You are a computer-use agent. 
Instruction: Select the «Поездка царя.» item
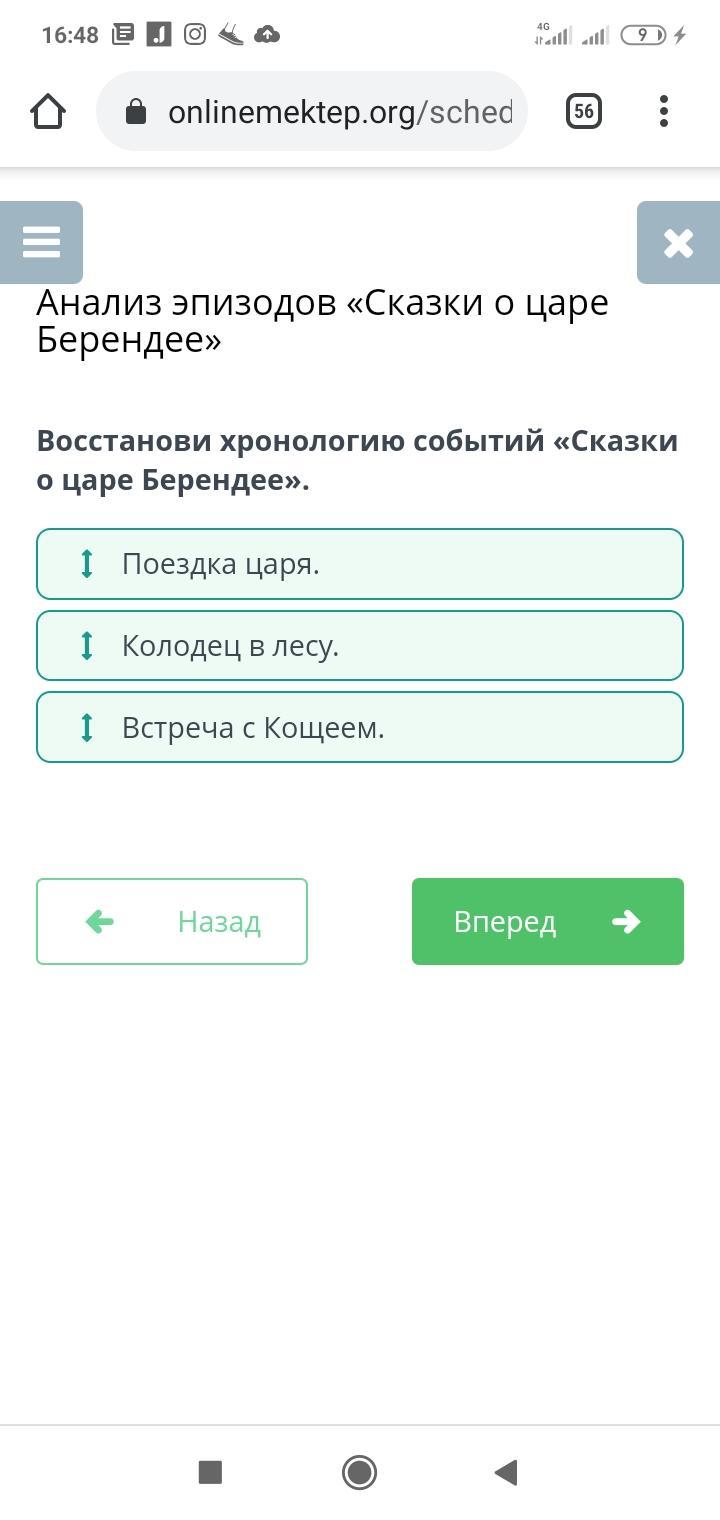(360, 564)
